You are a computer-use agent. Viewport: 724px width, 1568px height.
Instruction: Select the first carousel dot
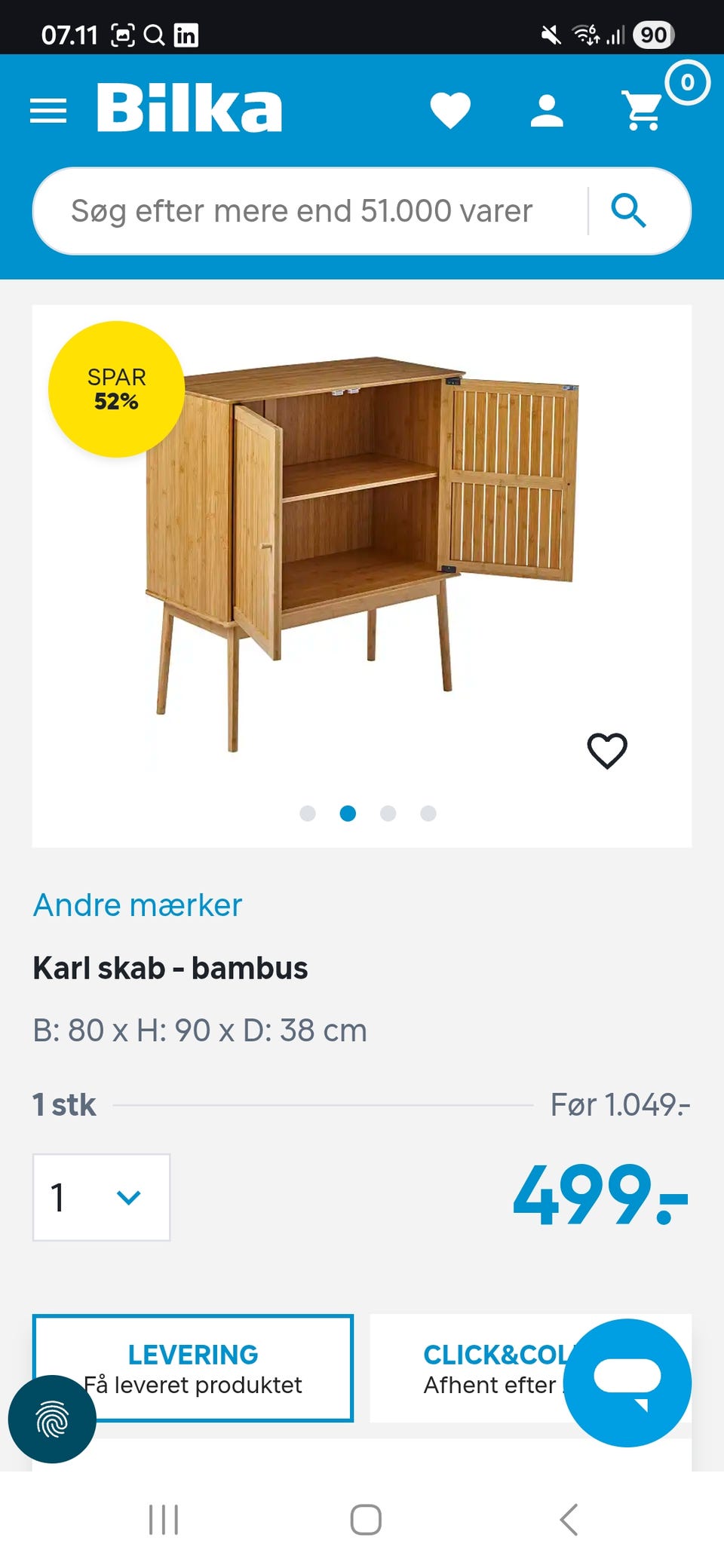[309, 813]
